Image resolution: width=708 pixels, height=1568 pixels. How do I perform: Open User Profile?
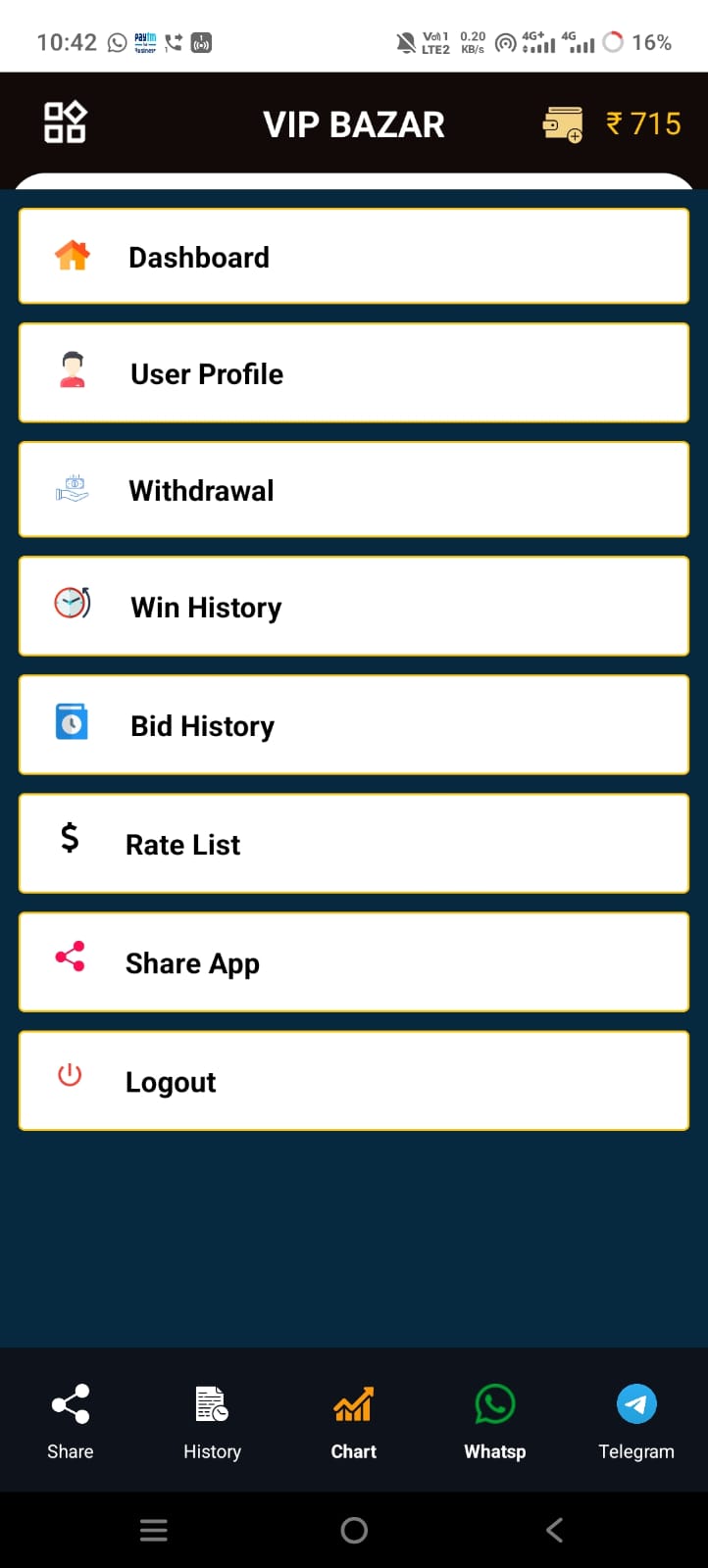point(354,373)
